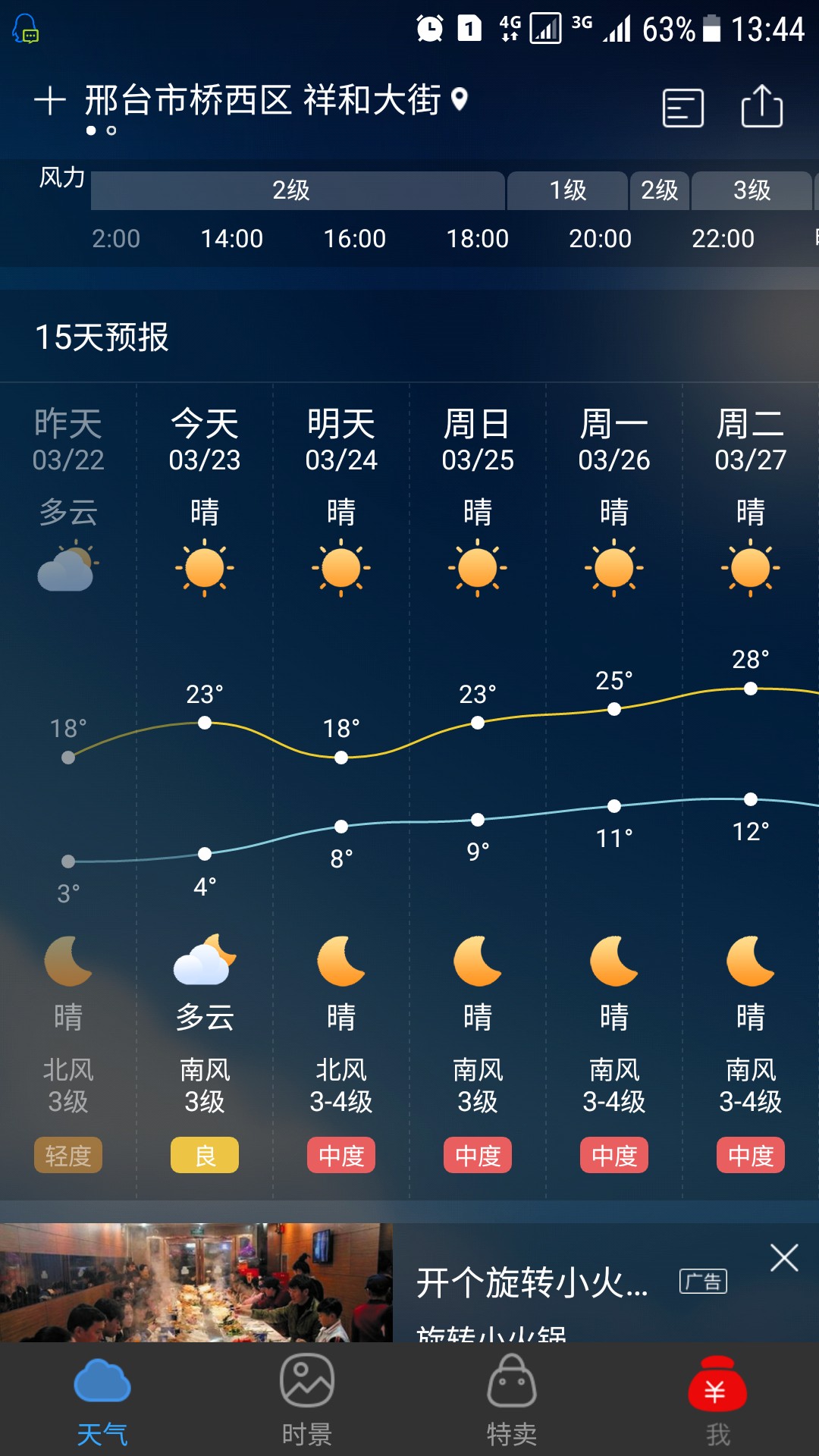This screenshot has width=819, height=1456.
Task: Open today's 03/23 forecast column
Action: pos(205,790)
